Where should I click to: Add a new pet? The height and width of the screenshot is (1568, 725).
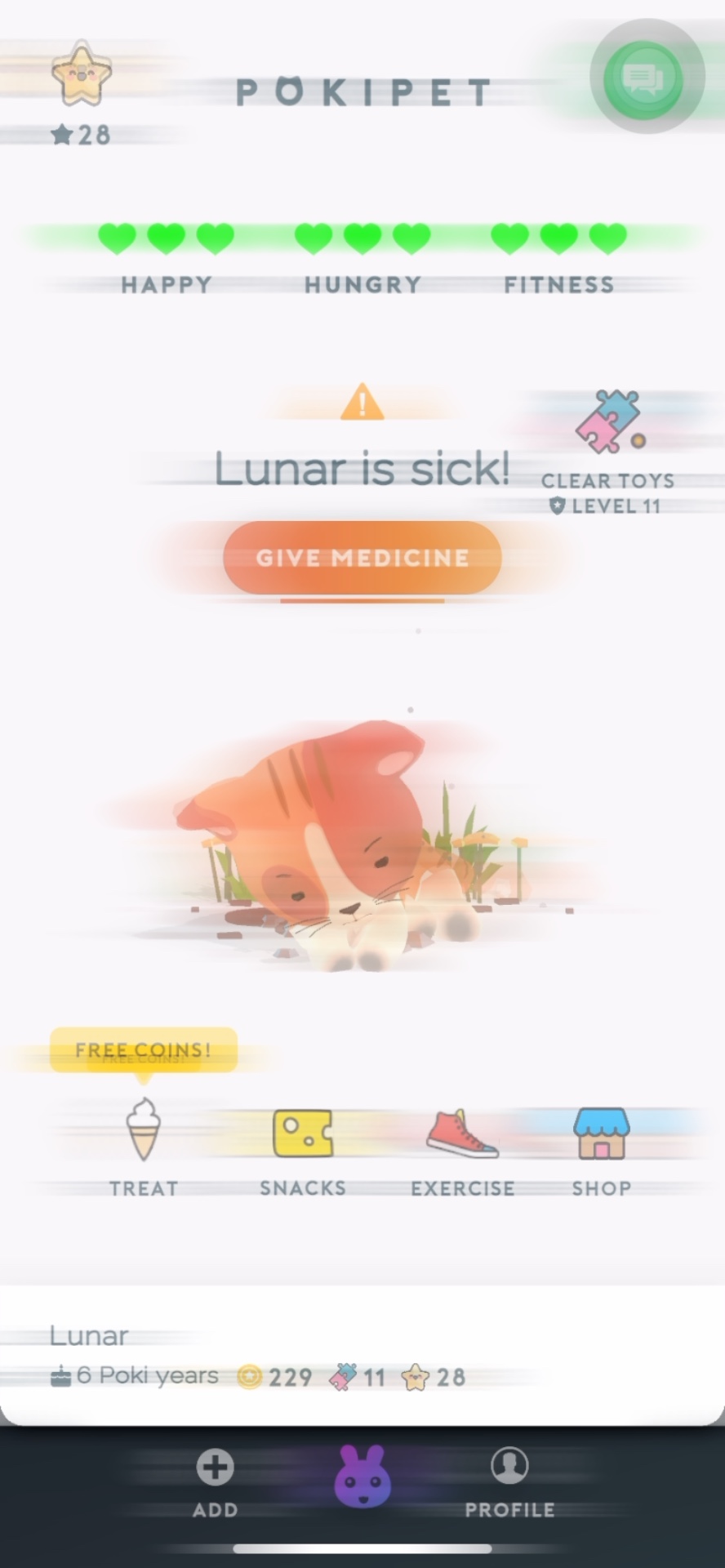[x=216, y=1483]
